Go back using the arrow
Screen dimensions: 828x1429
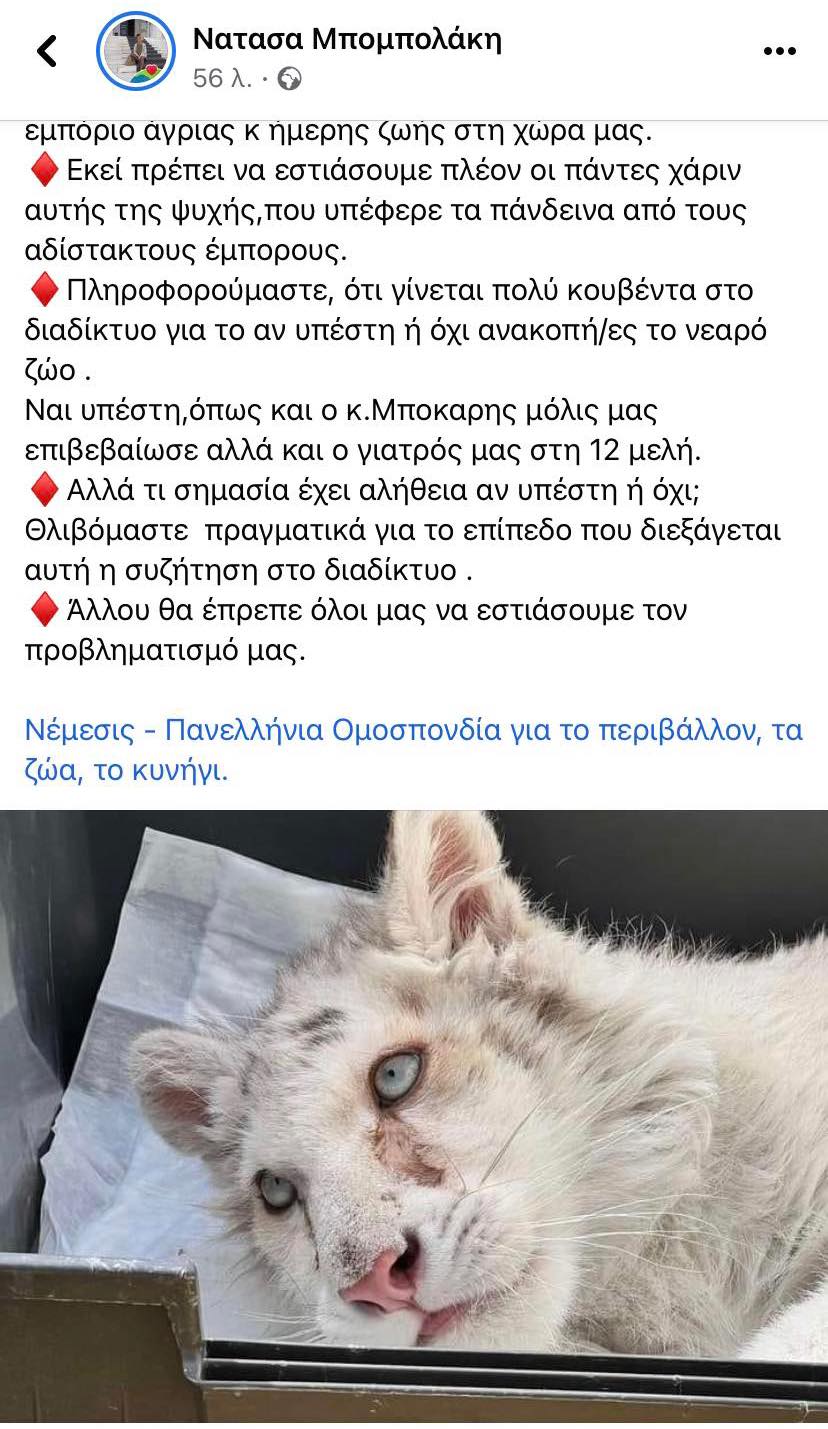[x=47, y=51]
